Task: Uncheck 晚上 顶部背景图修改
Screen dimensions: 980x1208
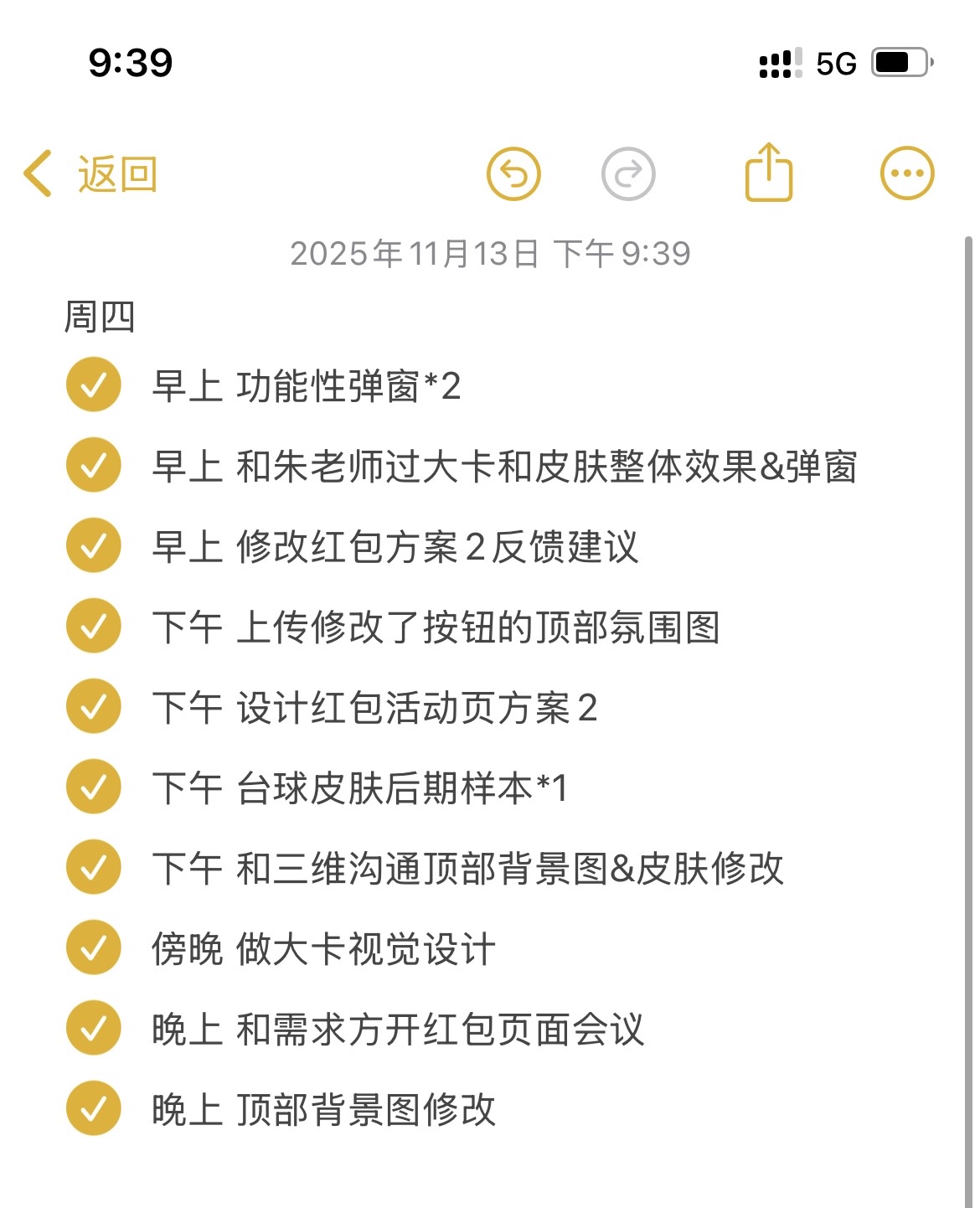Action: [x=94, y=1108]
